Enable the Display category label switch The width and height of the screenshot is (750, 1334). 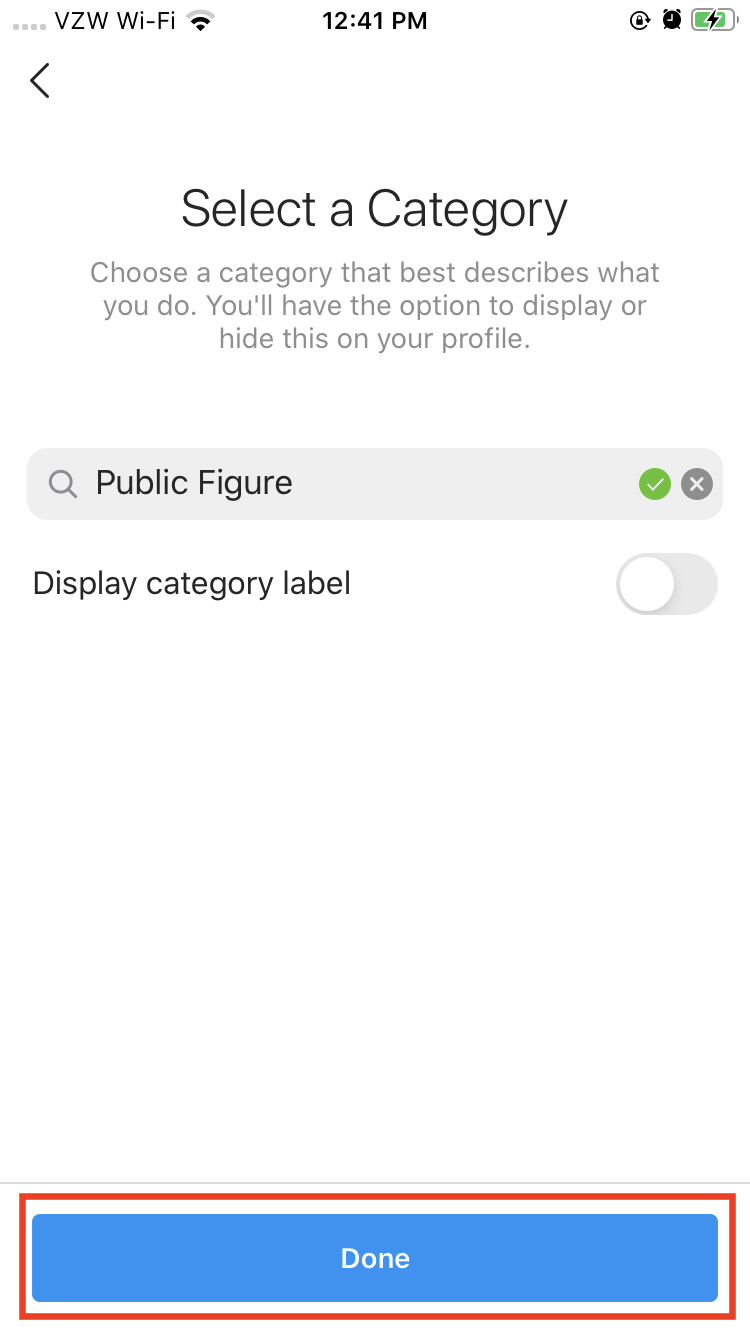667,584
